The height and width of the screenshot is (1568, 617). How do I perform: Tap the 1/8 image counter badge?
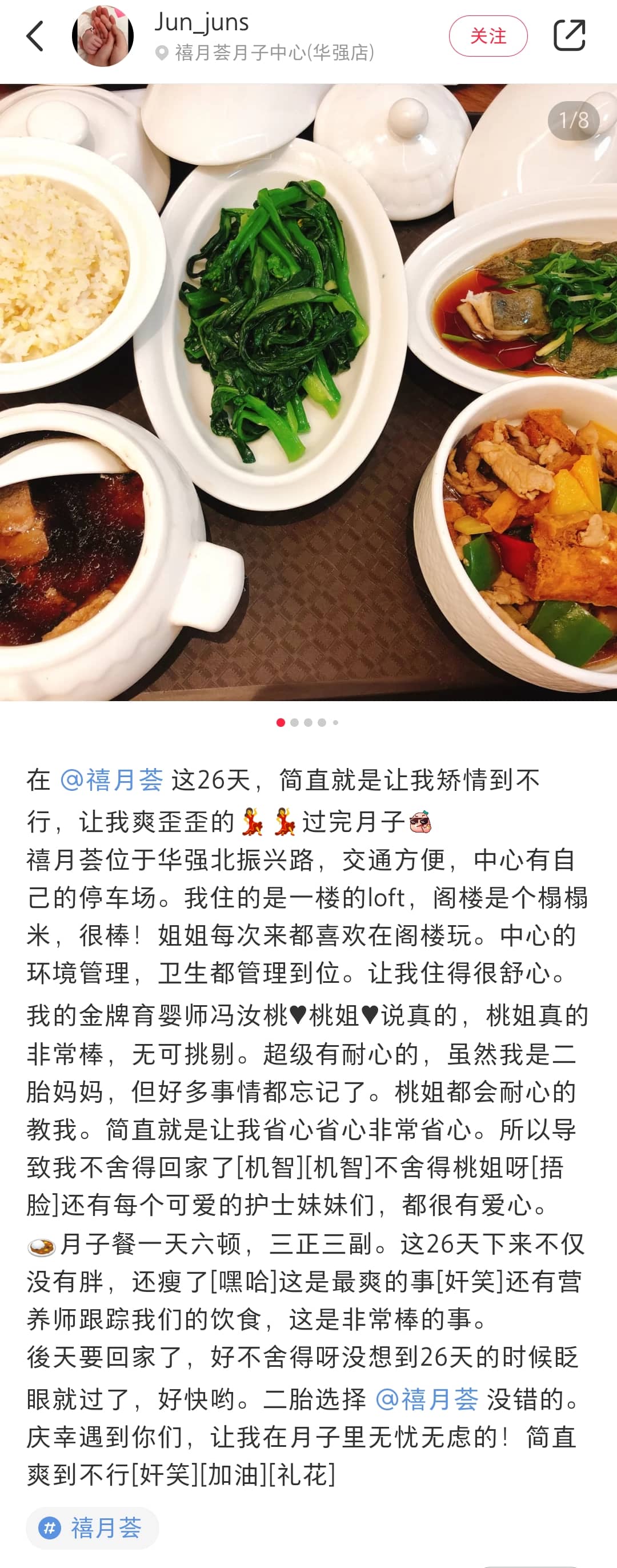click(x=572, y=121)
